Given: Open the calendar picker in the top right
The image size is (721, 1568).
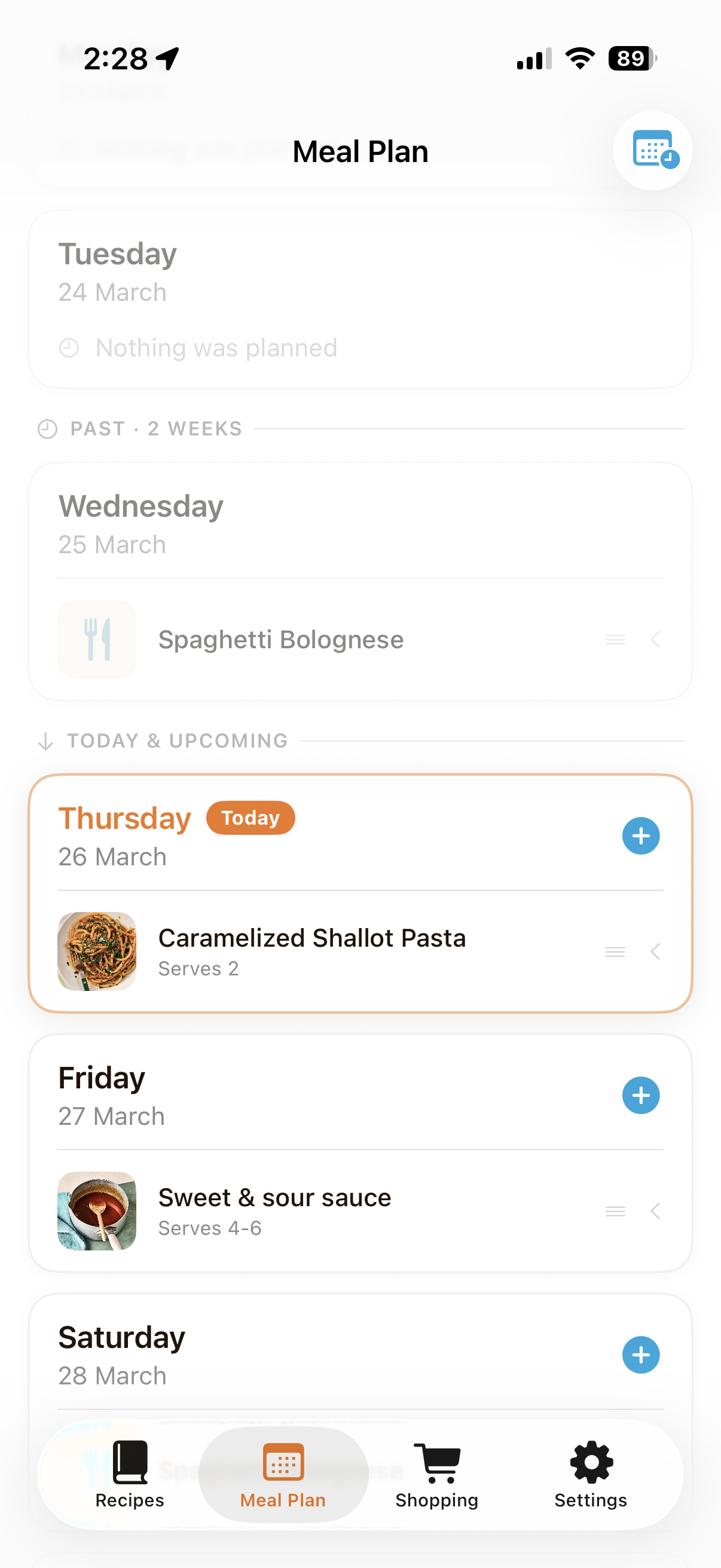Looking at the screenshot, I should coord(652,150).
